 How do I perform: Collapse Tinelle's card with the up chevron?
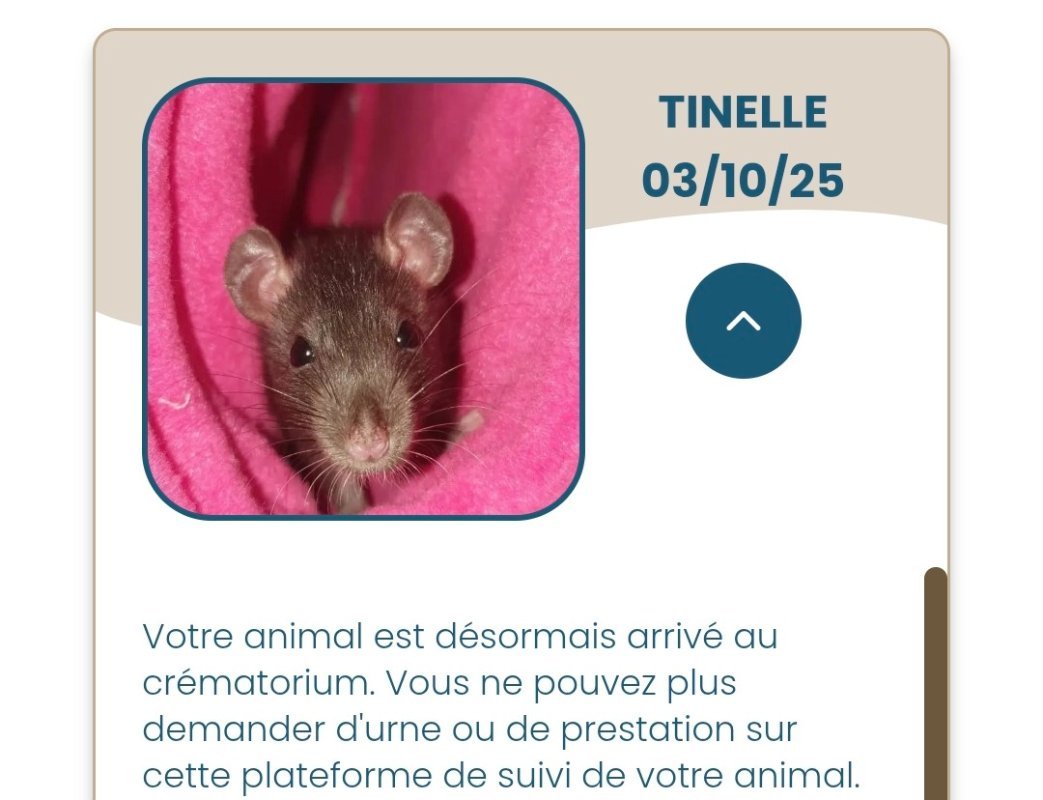[743, 321]
